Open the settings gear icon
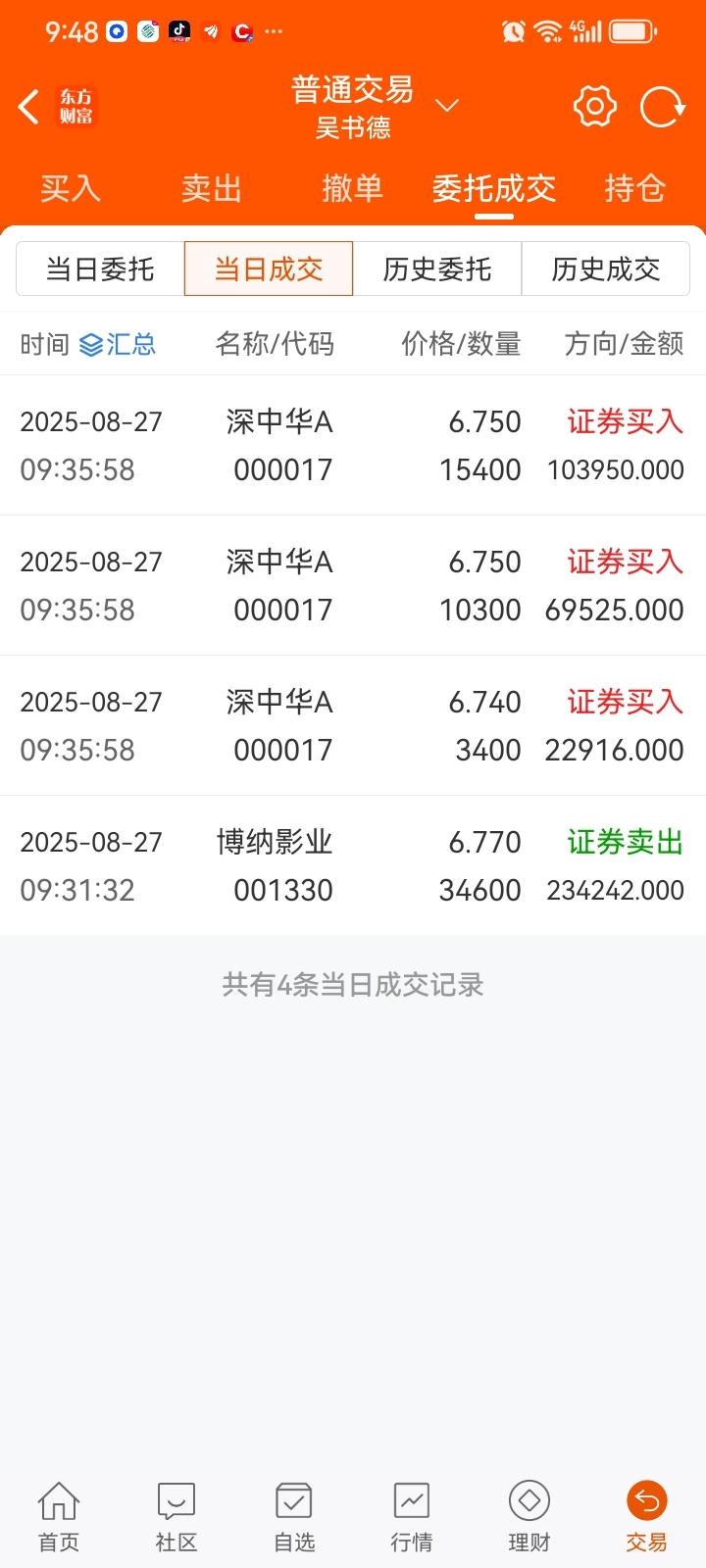This screenshot has width=706, height=1568. [594, 106]
